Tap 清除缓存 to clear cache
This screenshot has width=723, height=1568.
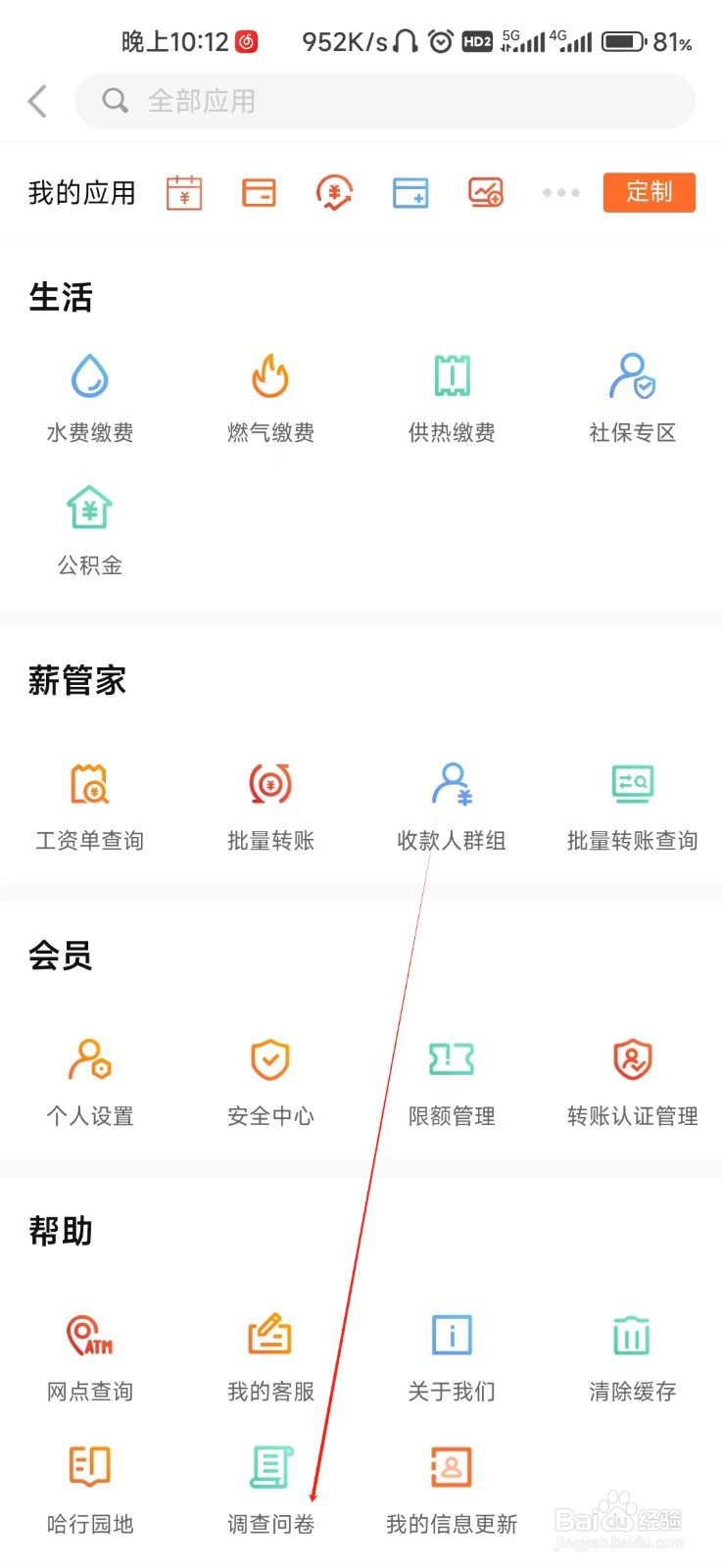633,1357
